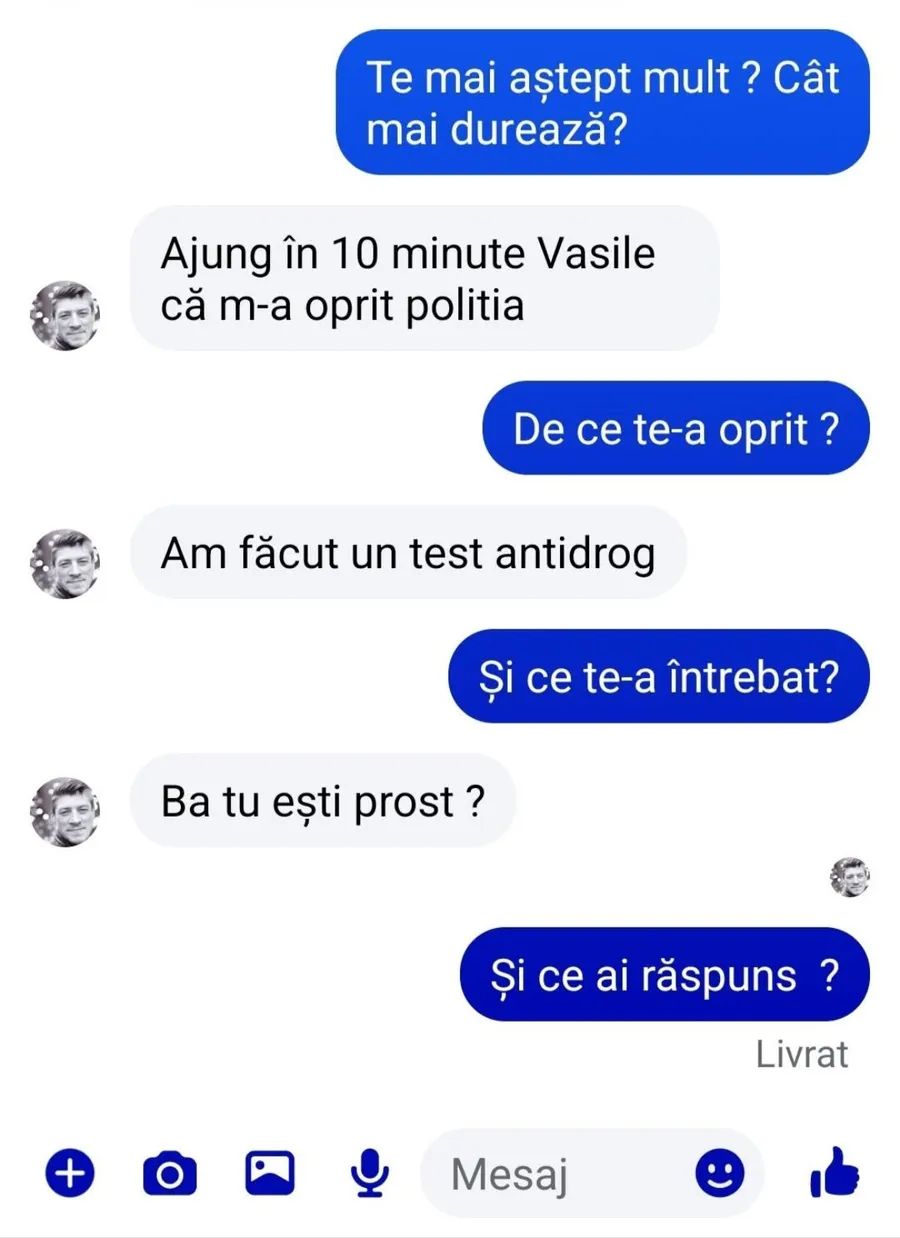Open more actions with the plus icon
The height and width of the screenshot is (1238, 900).
pyautogui.click(x=69, y=1172)
